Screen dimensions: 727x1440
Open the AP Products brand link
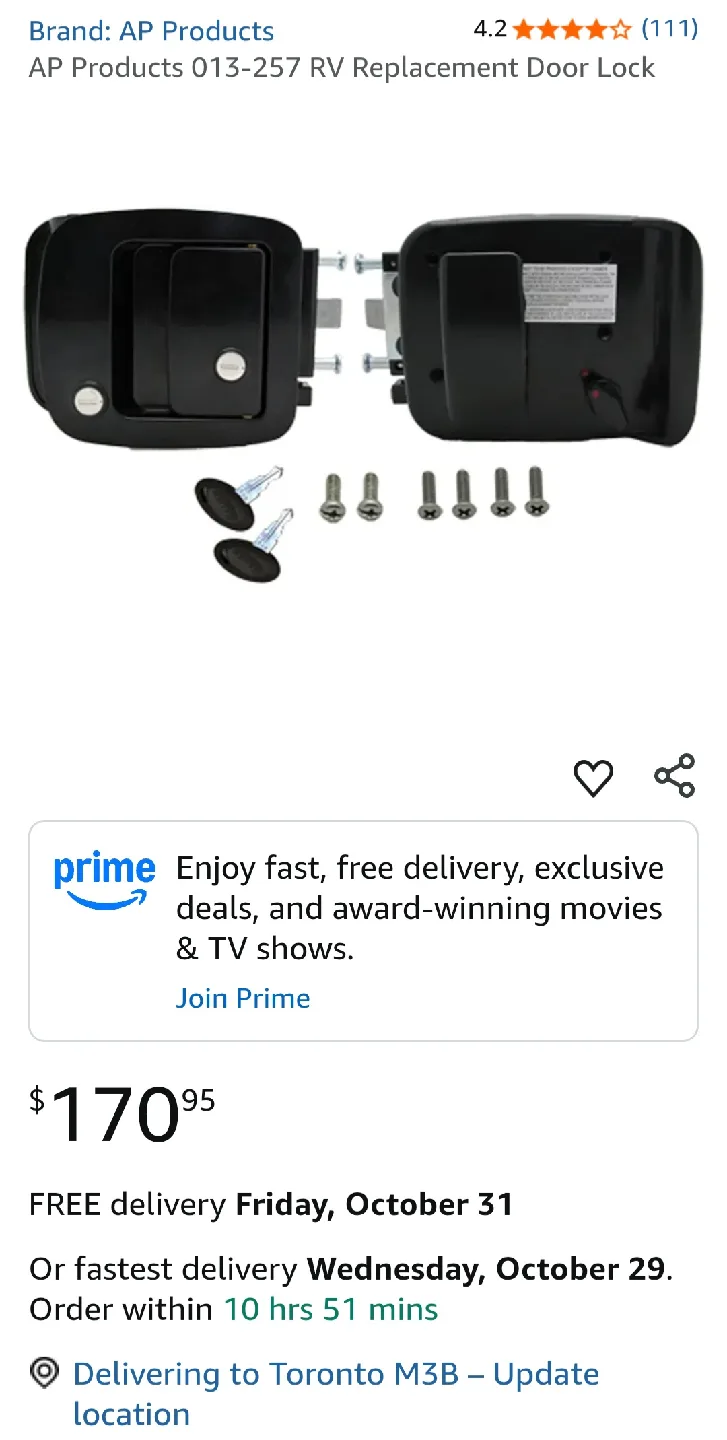coord(151,31)
